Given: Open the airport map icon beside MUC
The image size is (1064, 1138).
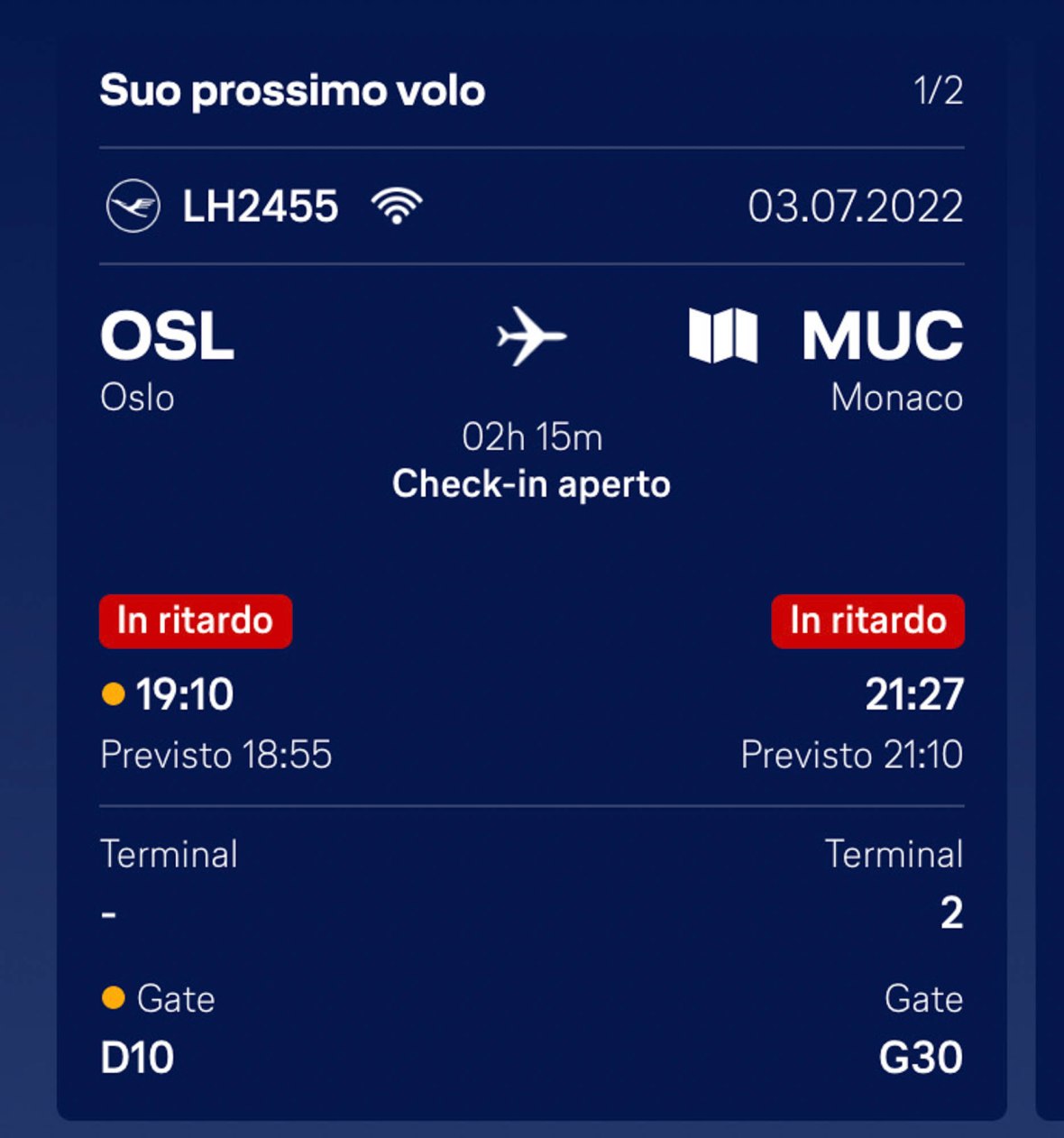Looking at the screenshot, I should coord(722,335).
